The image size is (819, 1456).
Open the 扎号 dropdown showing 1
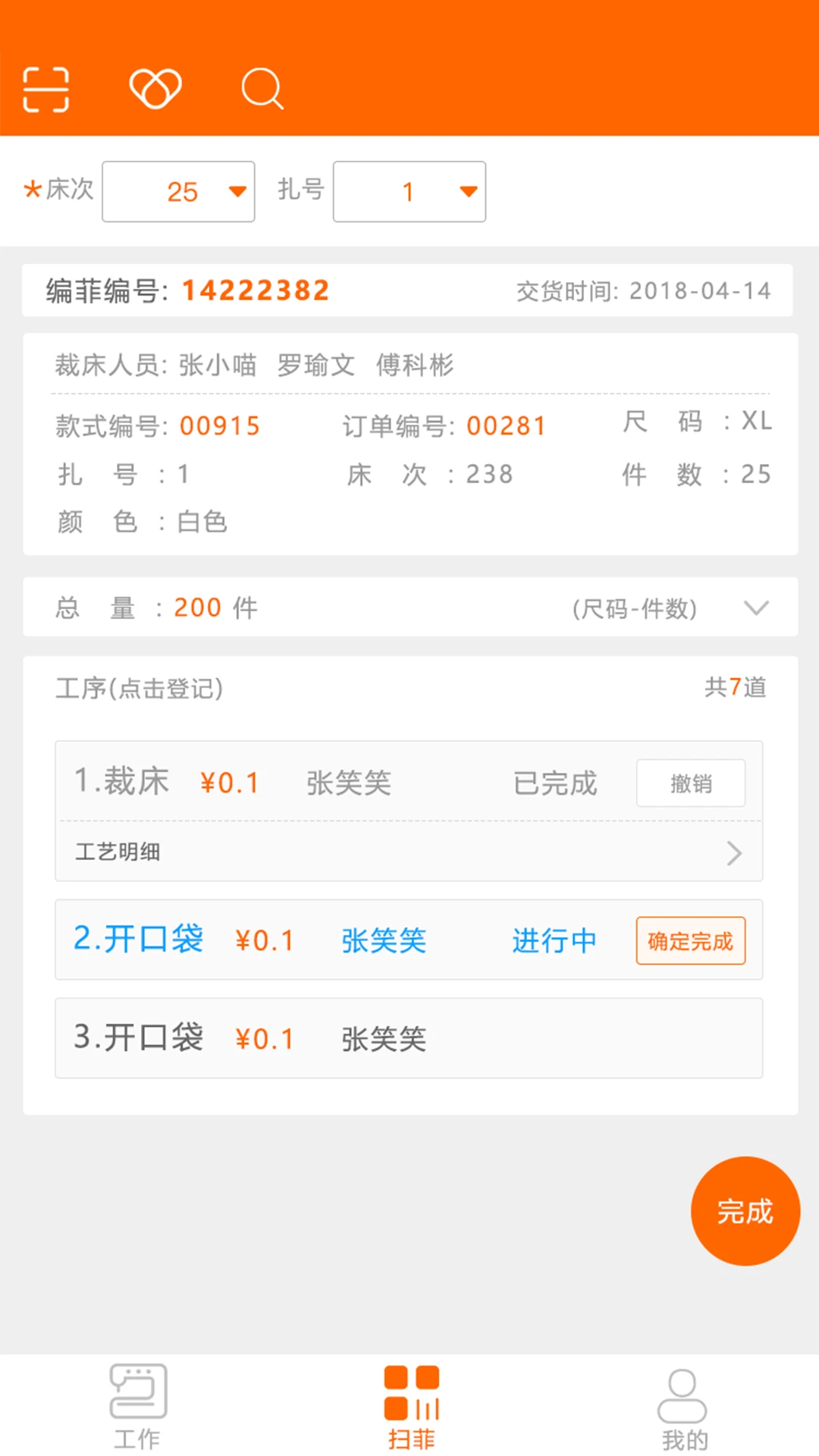(x=409, y=191)
